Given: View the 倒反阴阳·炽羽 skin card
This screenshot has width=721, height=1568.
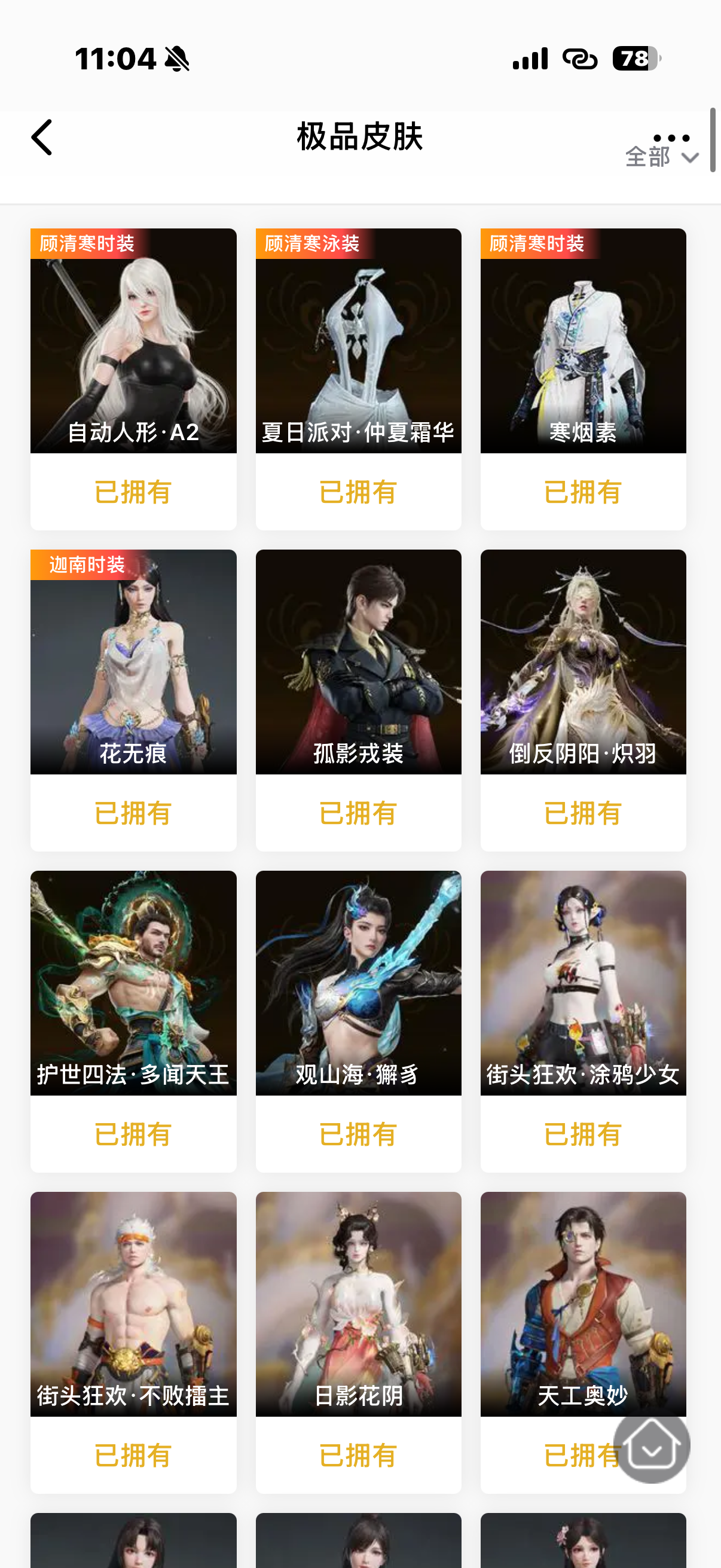Looking at the screenshot, I should (583, 662).
